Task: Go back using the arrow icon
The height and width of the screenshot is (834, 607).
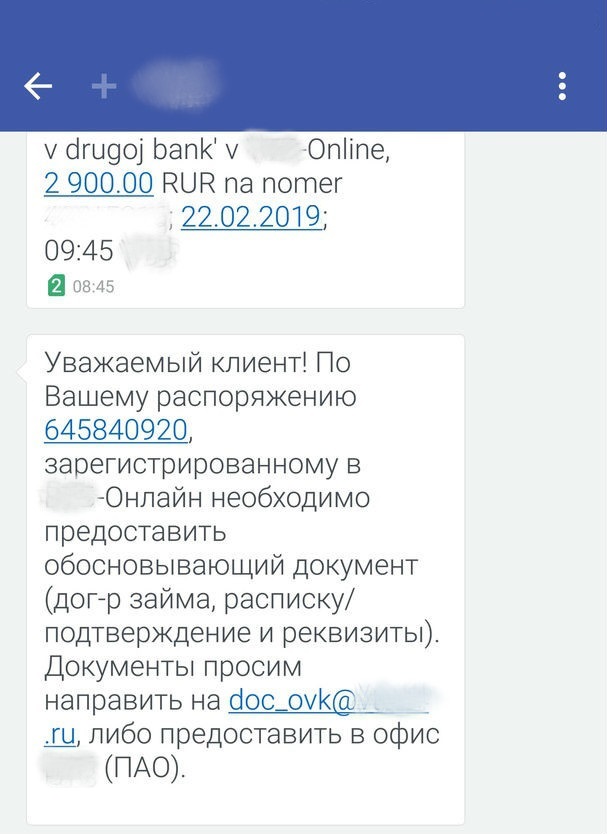Action: [38, 87]
